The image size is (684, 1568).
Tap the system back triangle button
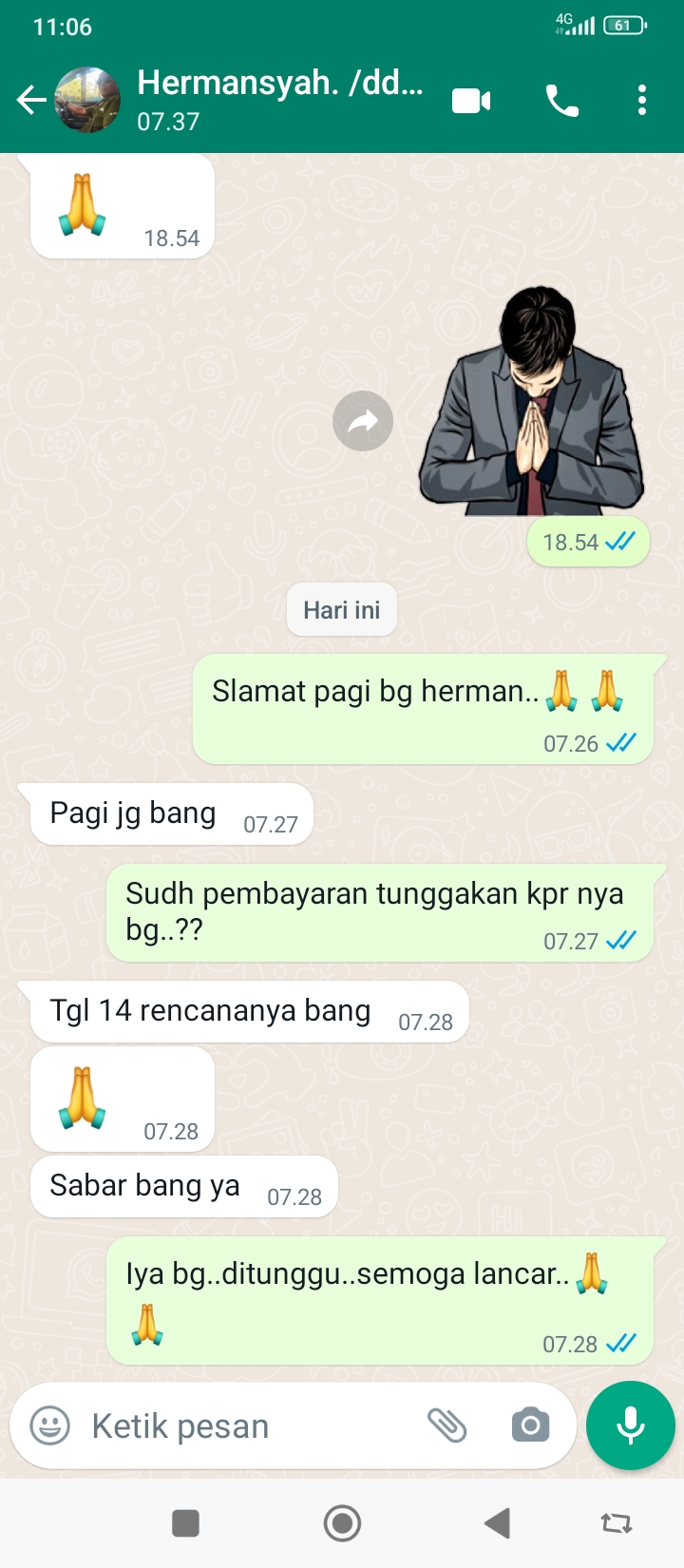click(497, 1523)
